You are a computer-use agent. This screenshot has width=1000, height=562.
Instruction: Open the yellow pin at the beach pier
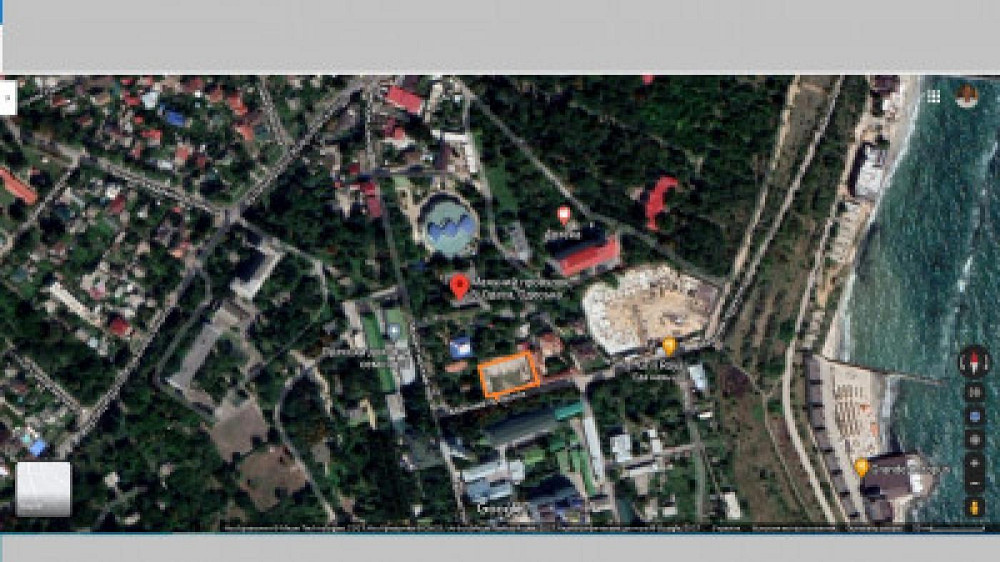point(861,466)
